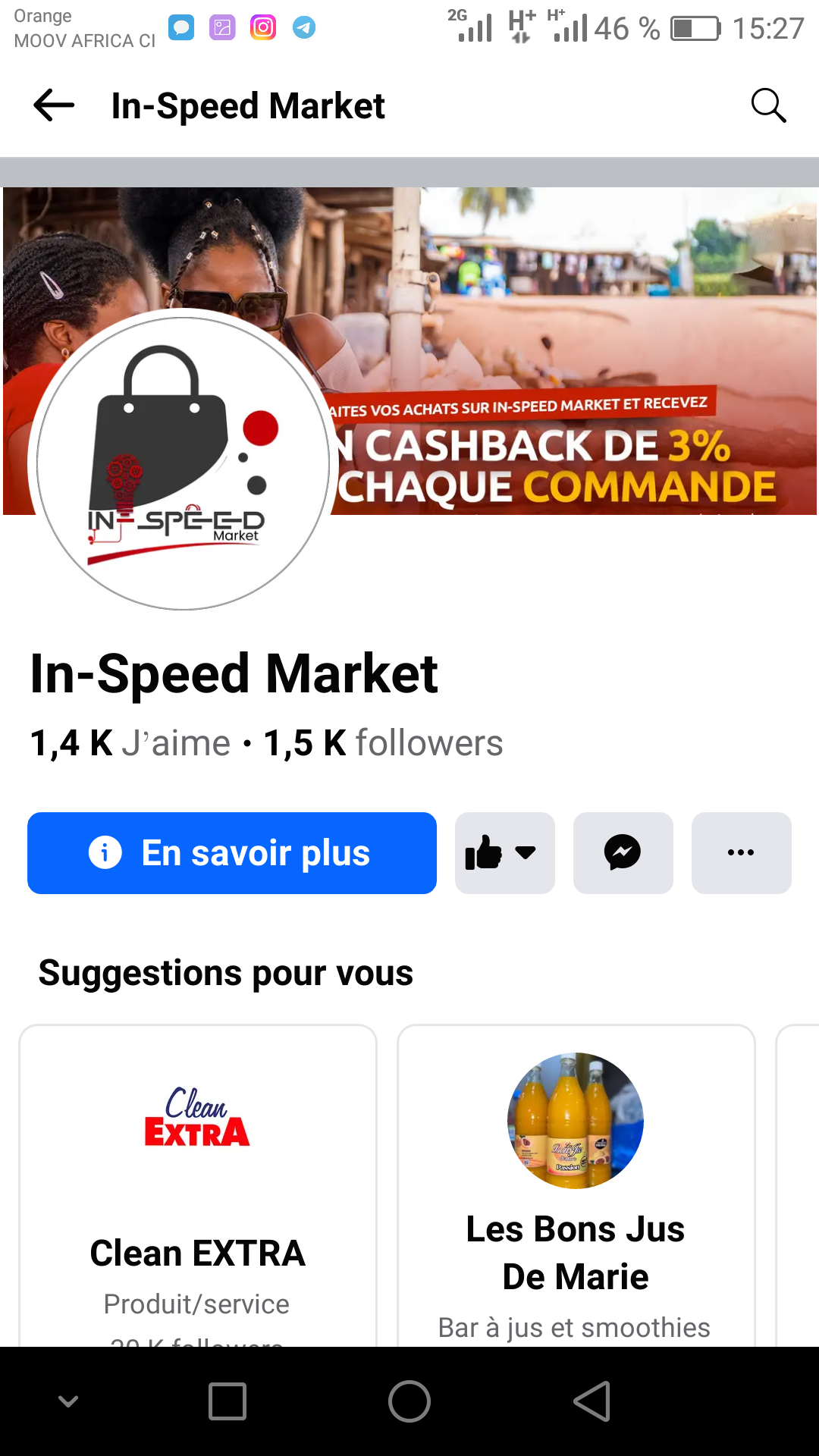
Task: Show recent apps with square button
Action: click(x=227, y=1401)
